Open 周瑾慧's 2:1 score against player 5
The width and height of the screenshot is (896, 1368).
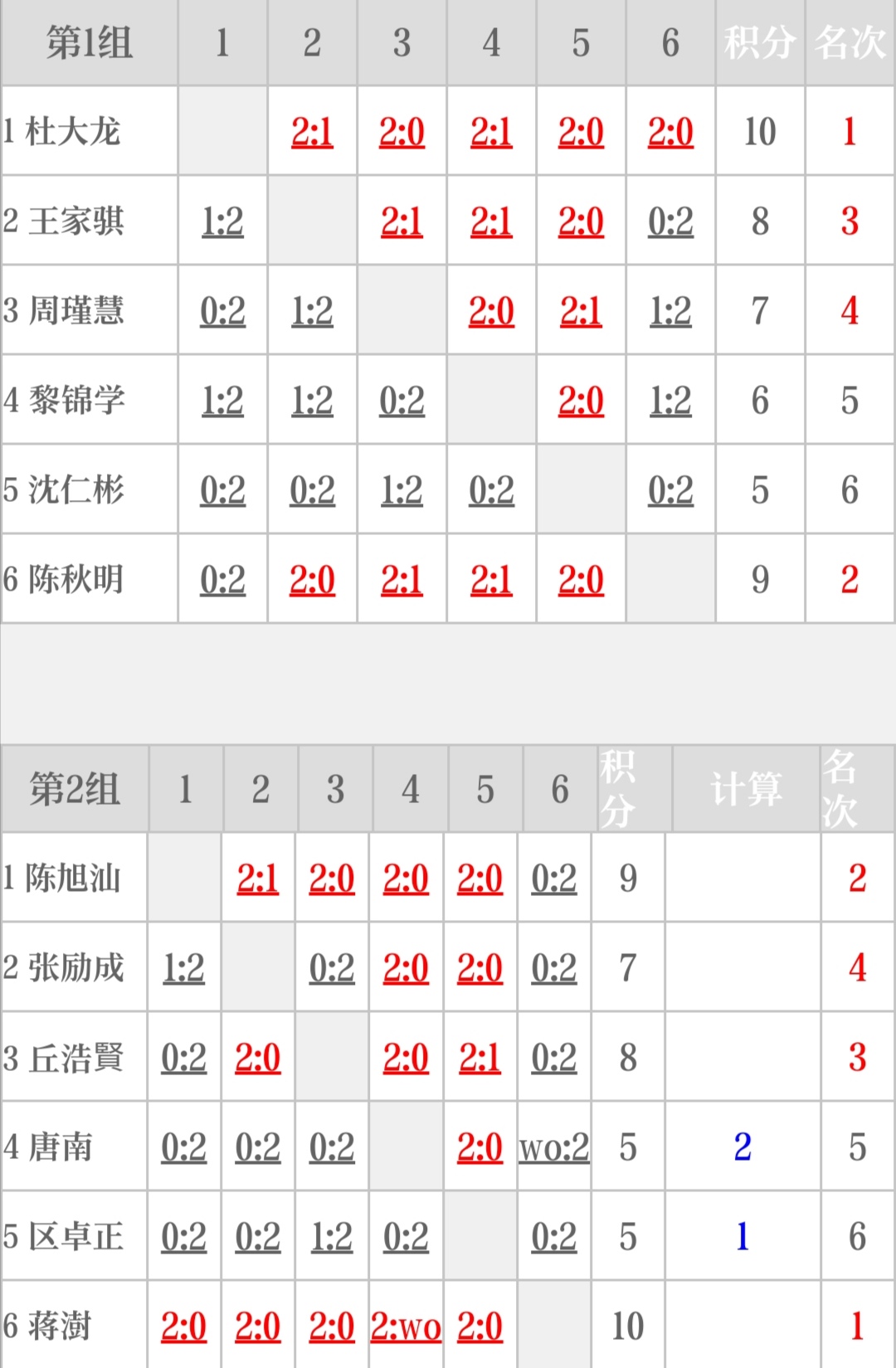point(581,311)
